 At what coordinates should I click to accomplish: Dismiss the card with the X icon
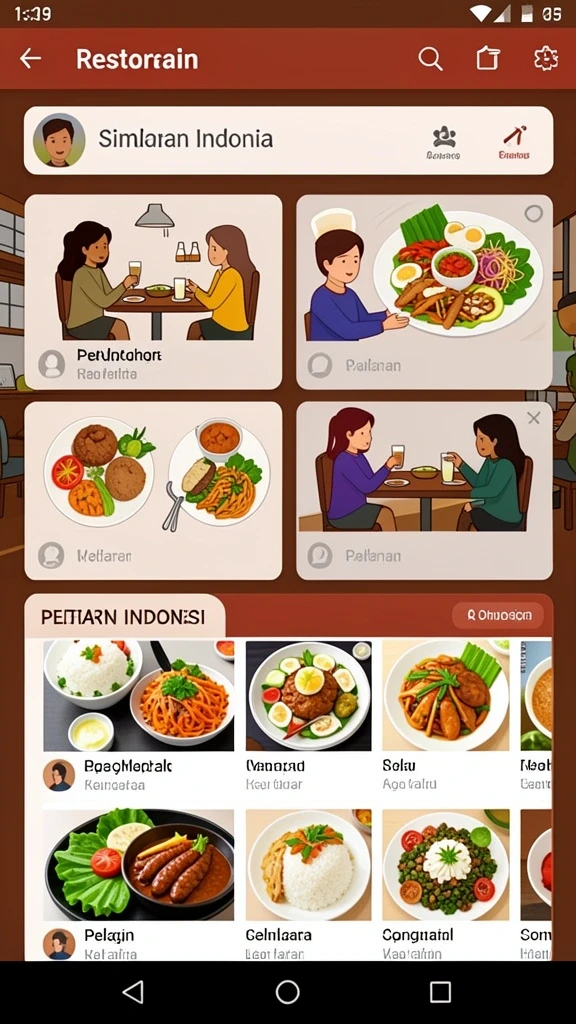click(534, 419)
